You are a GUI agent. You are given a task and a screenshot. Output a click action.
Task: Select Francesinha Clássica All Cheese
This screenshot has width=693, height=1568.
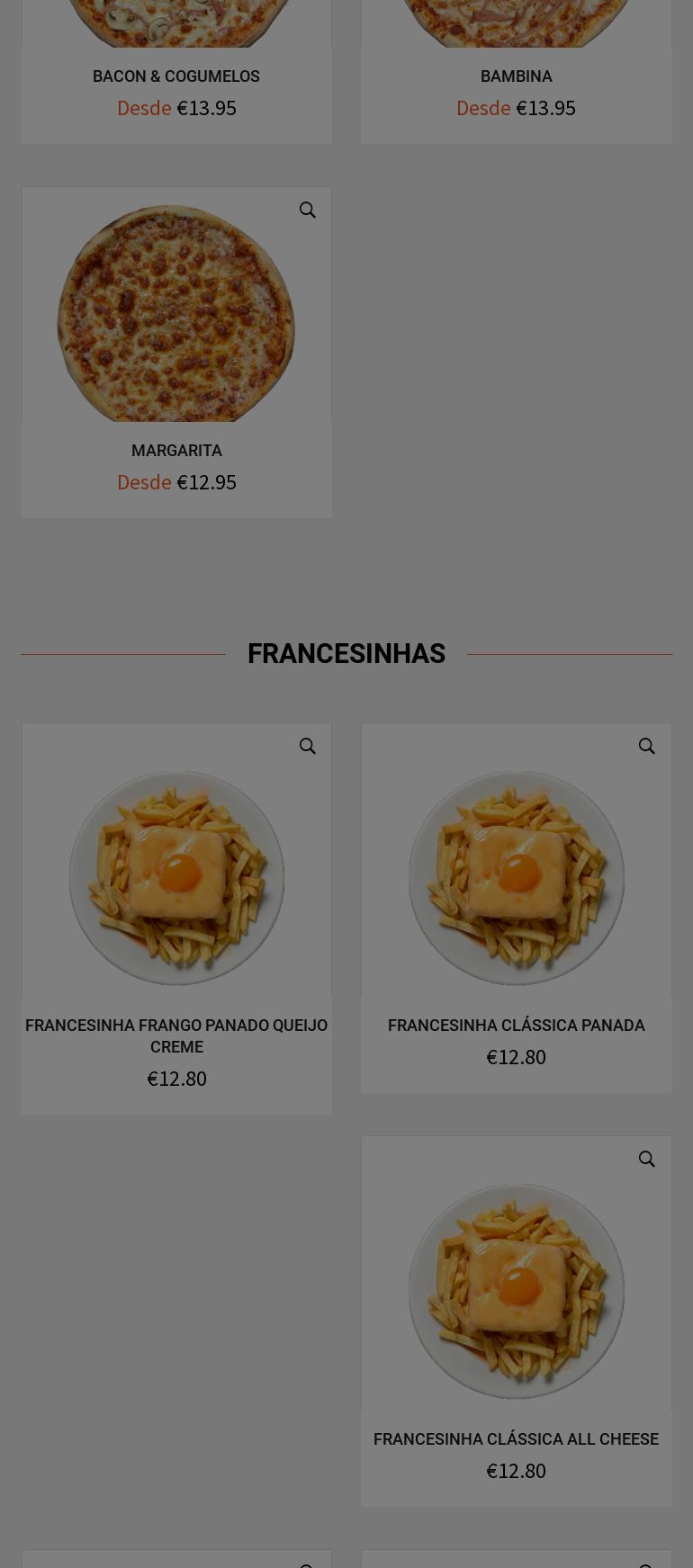516,1439
